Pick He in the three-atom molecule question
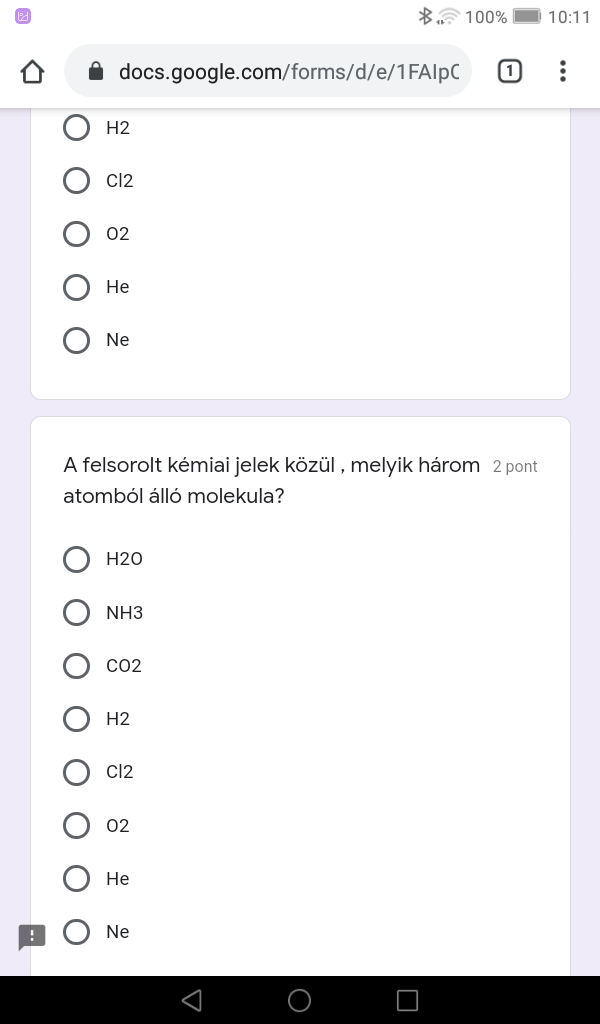 click(77, 878)
